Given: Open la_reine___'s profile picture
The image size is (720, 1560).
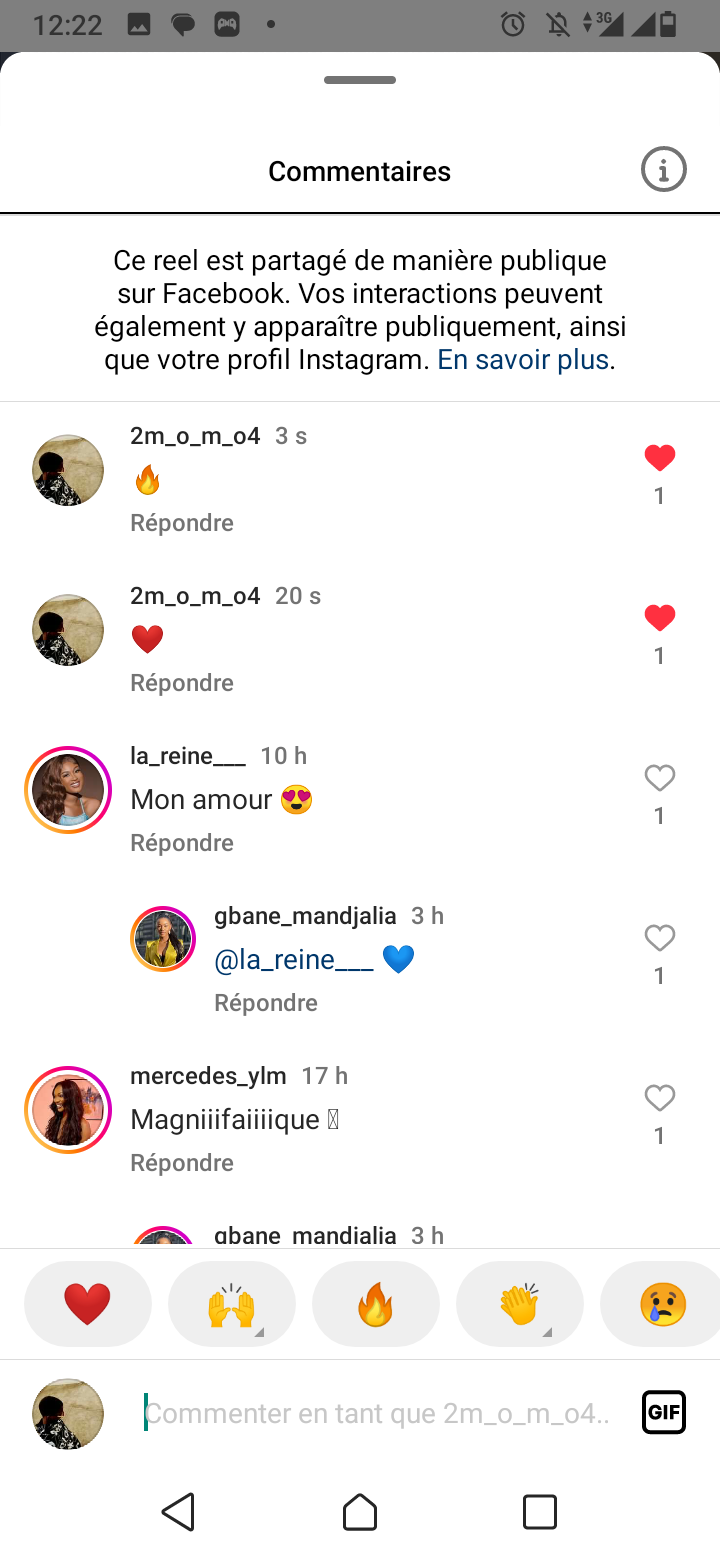Looking at the screenshot, I should (x=68, y=790).
